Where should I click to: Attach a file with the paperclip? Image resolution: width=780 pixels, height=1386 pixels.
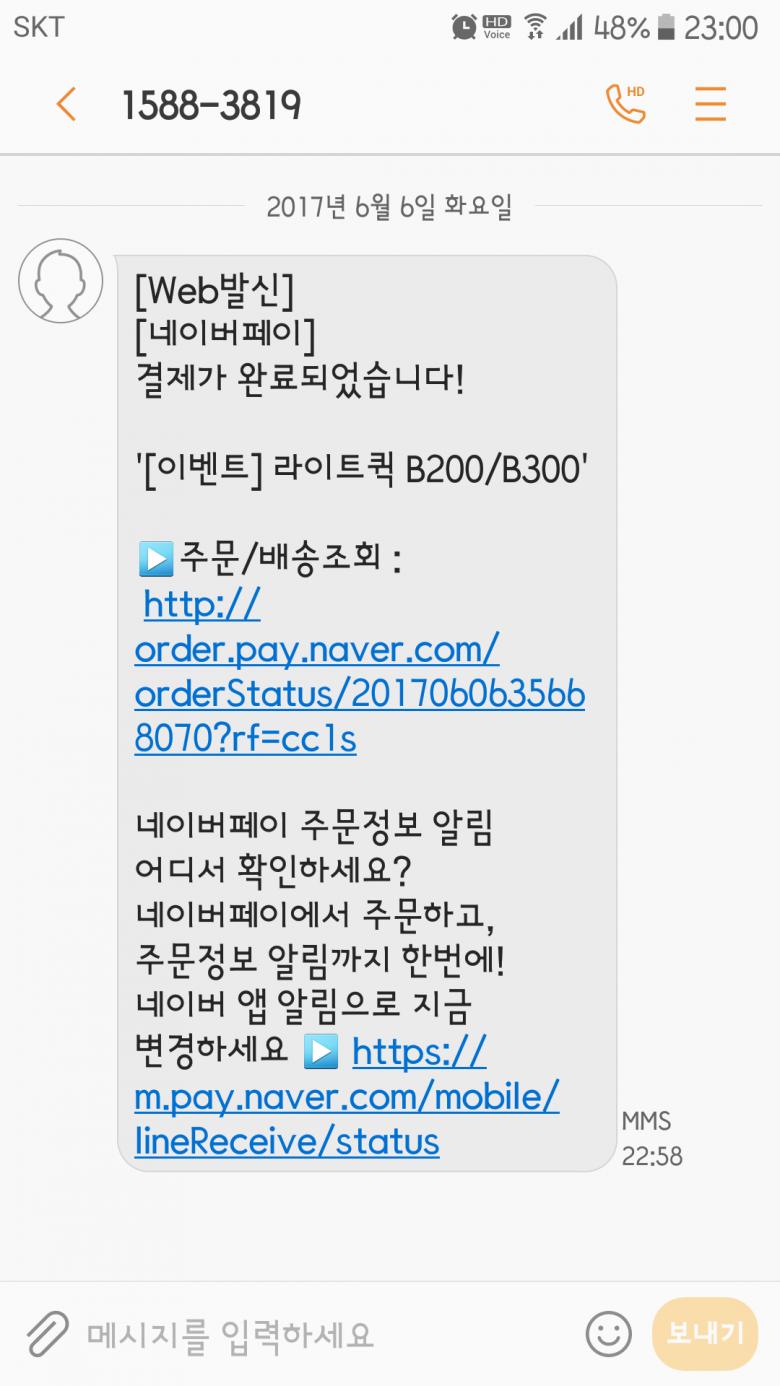(x=46, y=1333)
